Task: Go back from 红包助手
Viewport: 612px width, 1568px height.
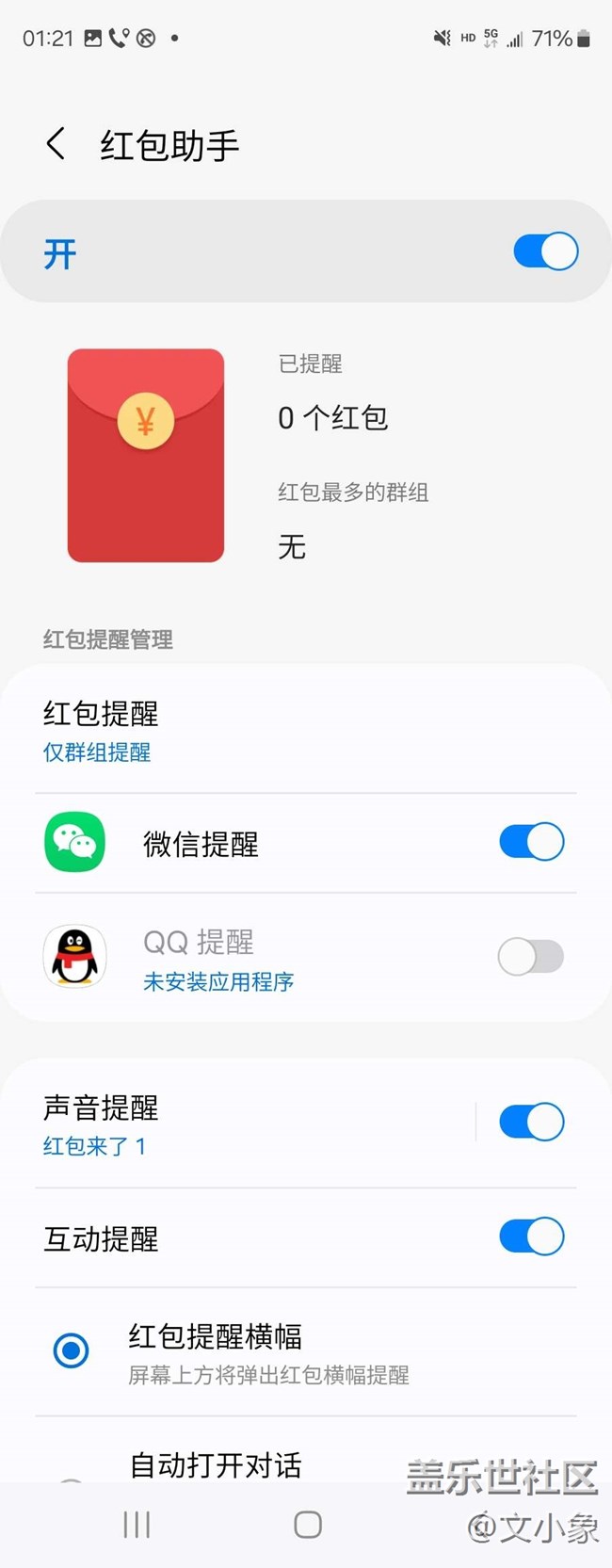Action: [x=56, y=145]
